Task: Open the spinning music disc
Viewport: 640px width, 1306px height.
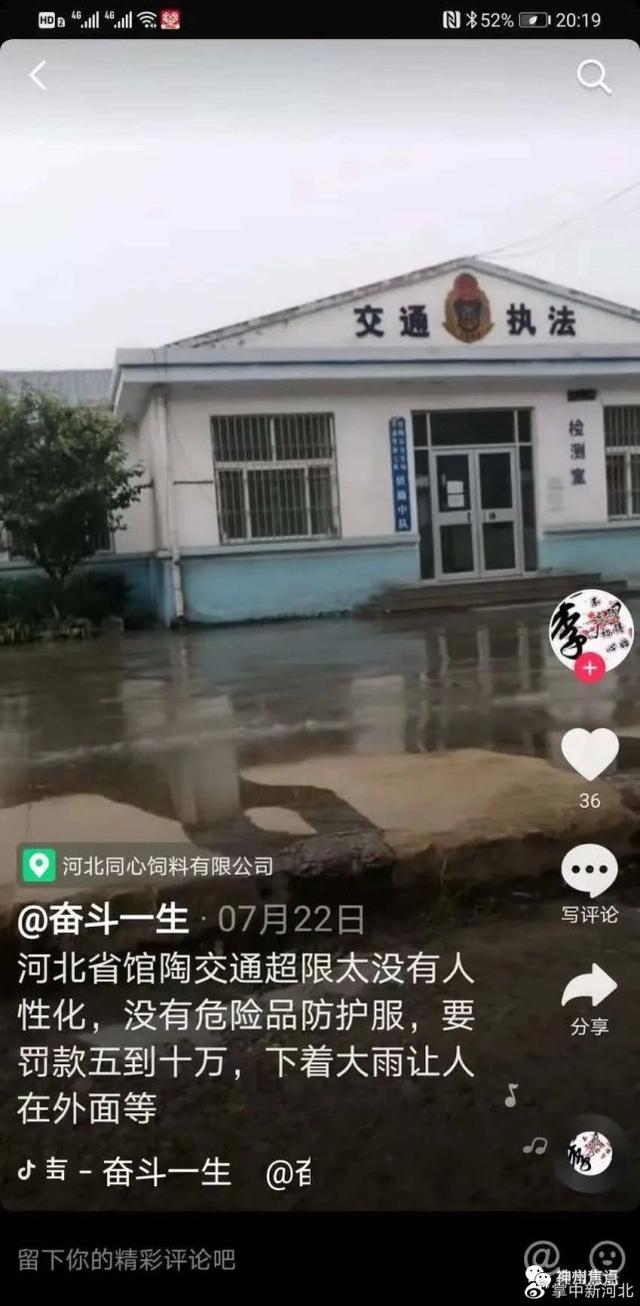Action: tap(590, 1154)
